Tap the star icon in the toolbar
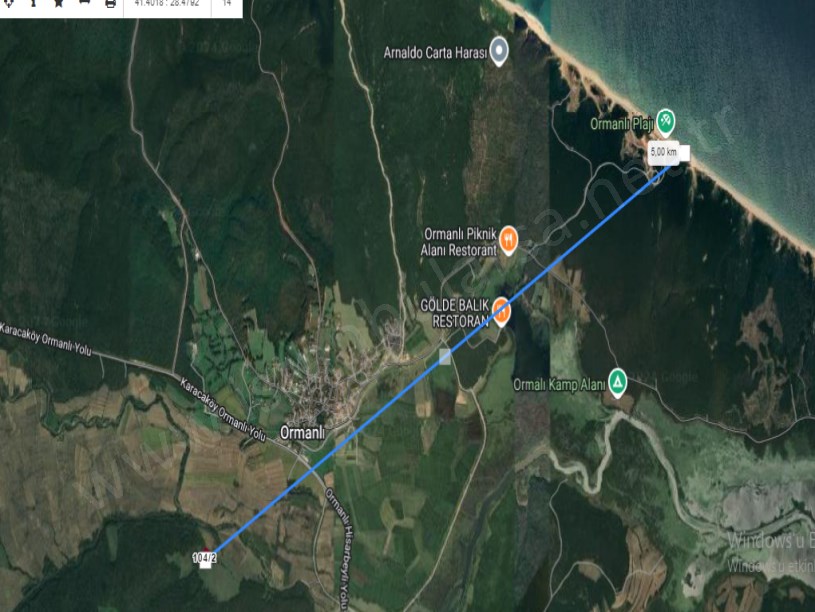The image size is (815, 612). coord(59,3)
